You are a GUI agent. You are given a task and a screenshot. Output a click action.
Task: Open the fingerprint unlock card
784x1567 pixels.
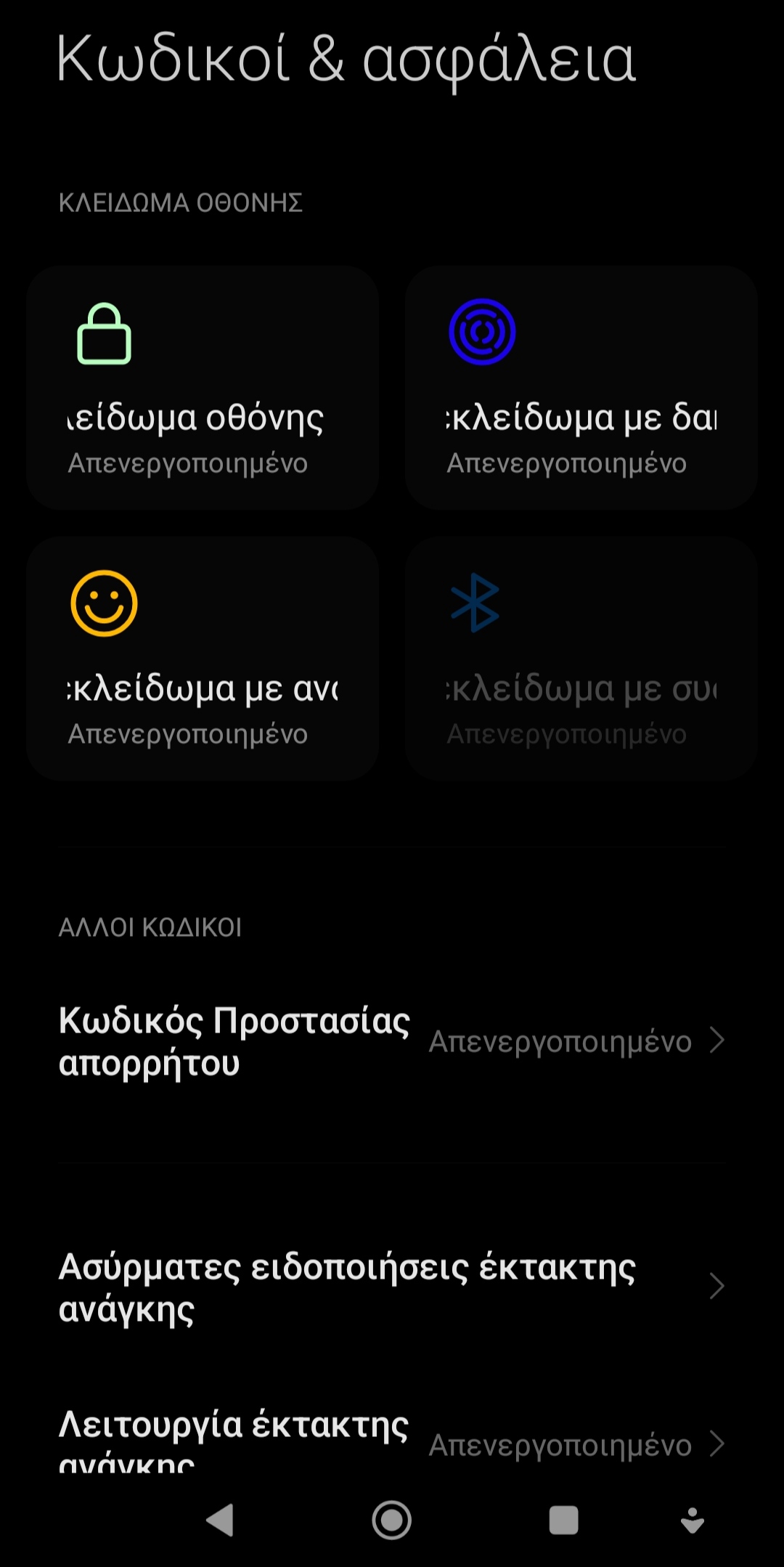pyautogui.click(x=581, y=388)
